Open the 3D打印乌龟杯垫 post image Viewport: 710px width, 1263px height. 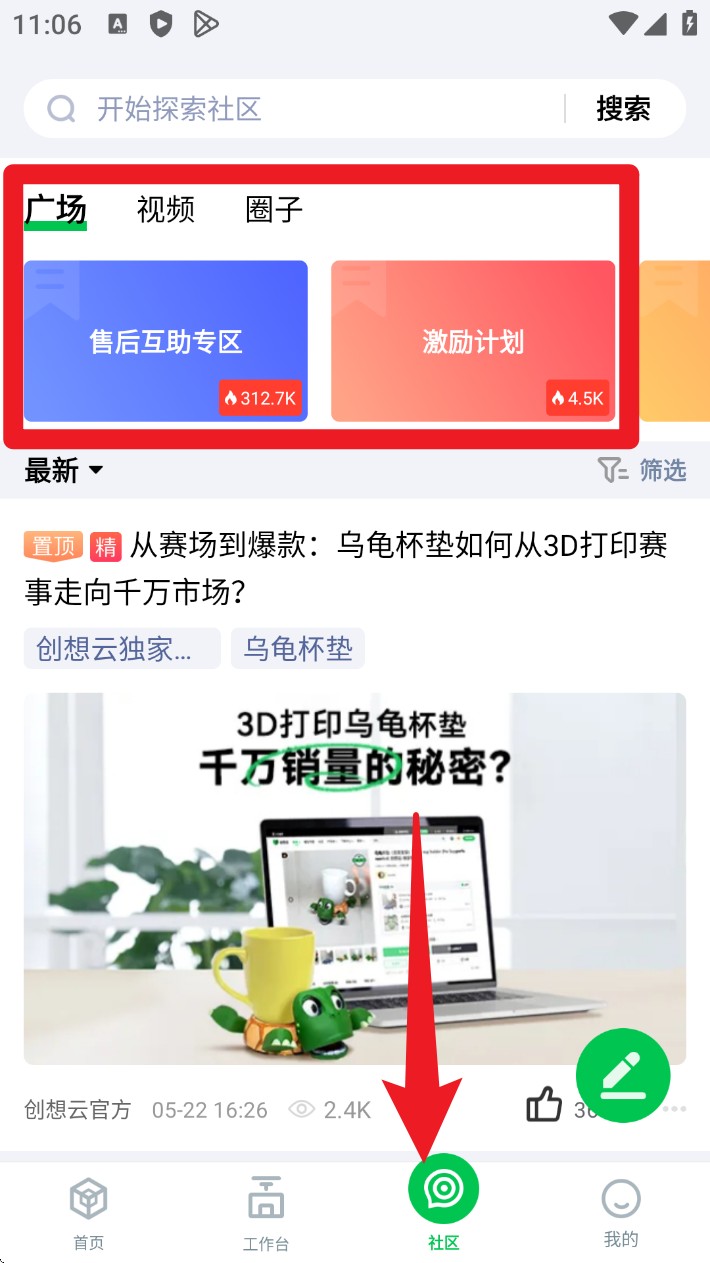pyautogui.click(x=355, y=878)
